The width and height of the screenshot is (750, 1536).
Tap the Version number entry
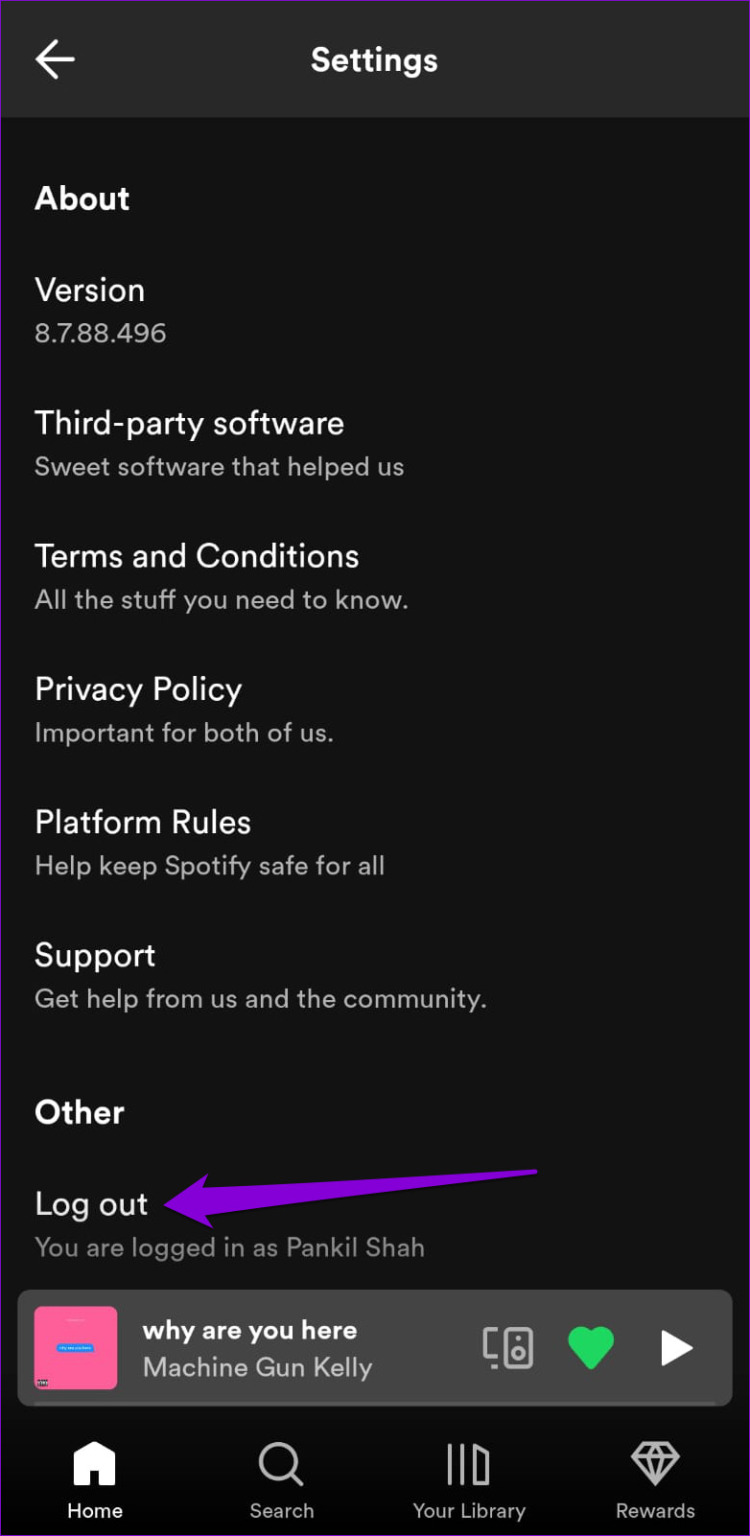click(90, 290)
